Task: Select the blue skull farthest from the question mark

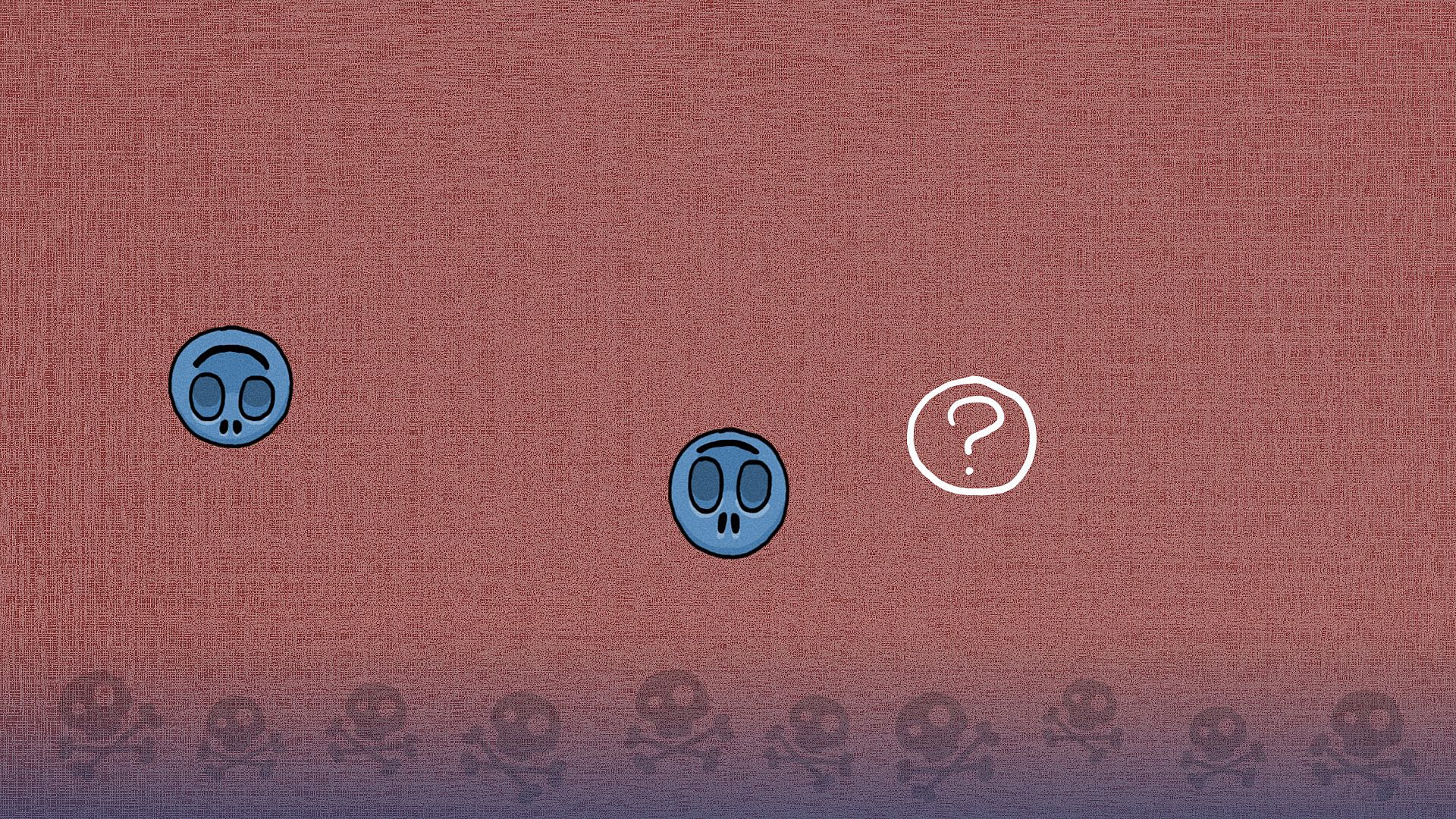Action: click(231, 387)
